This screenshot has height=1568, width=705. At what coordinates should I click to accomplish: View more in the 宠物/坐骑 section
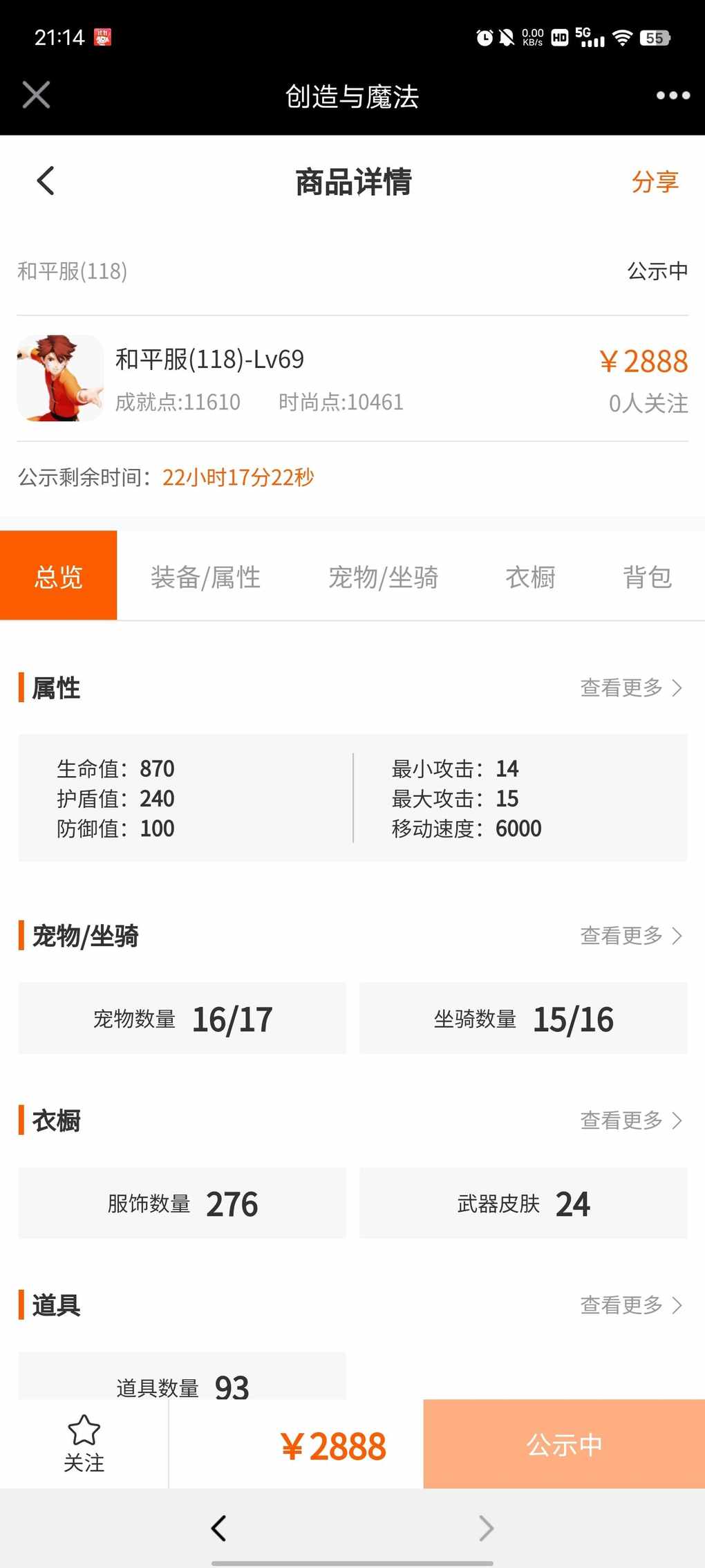click(x=630, y=935)
